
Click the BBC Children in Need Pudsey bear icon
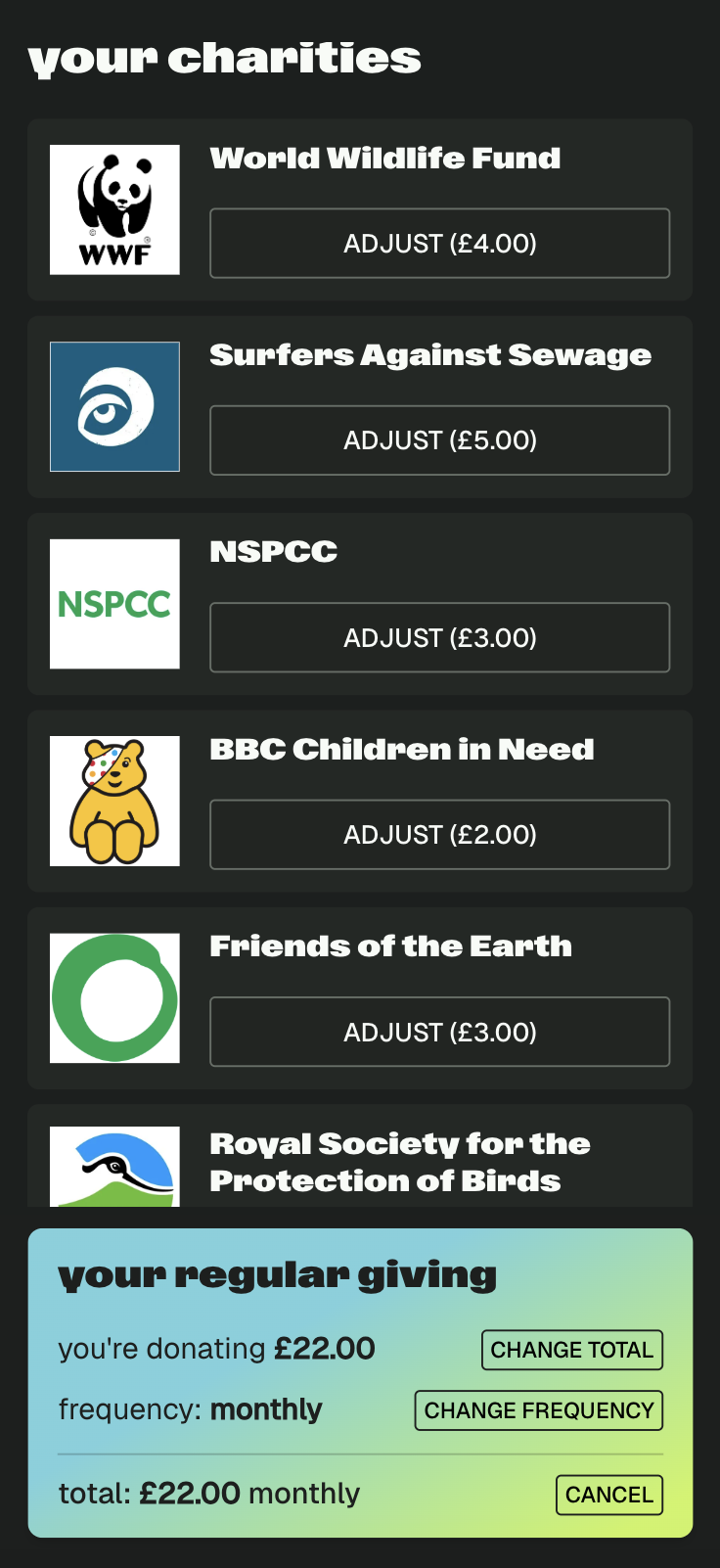click(114, 801)
